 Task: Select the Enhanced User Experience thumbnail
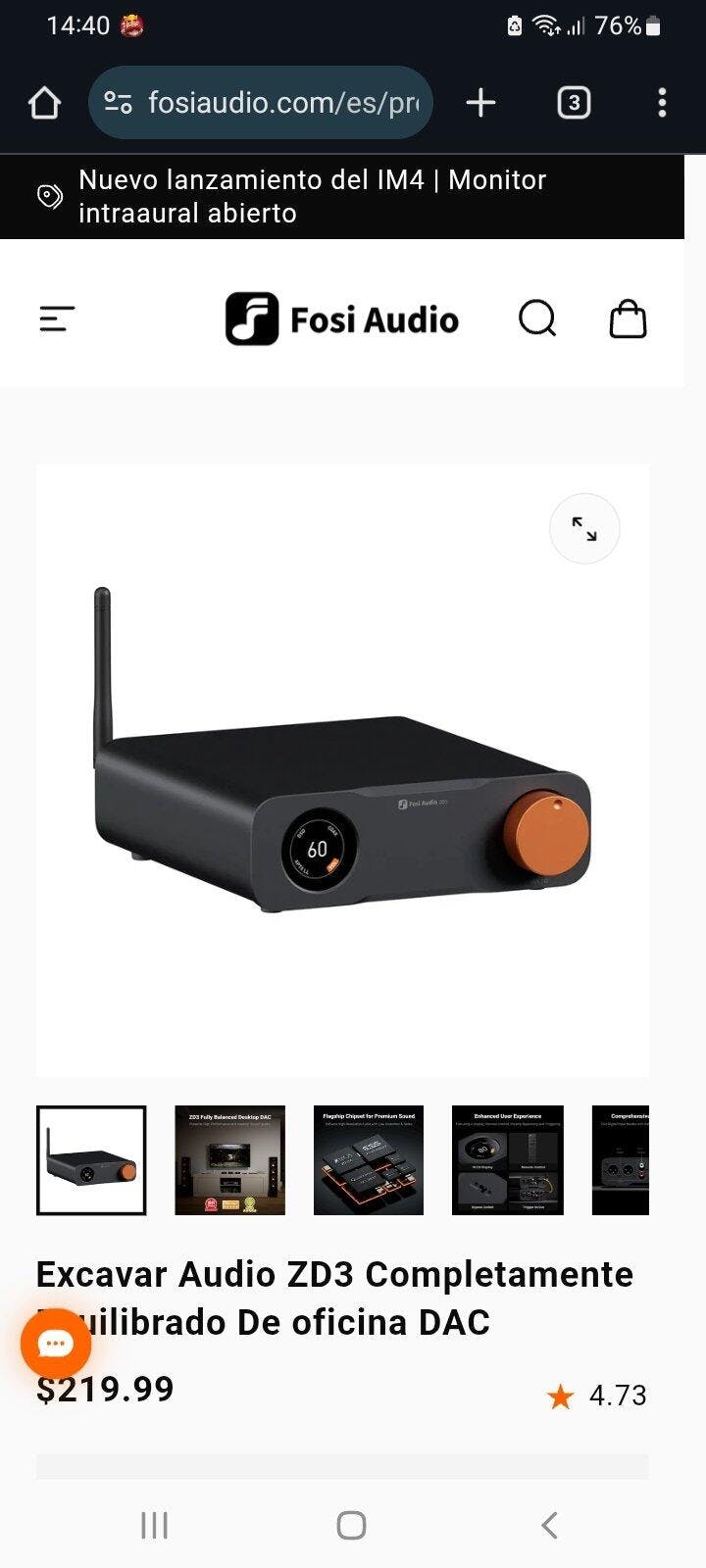tap(508, 1160)
